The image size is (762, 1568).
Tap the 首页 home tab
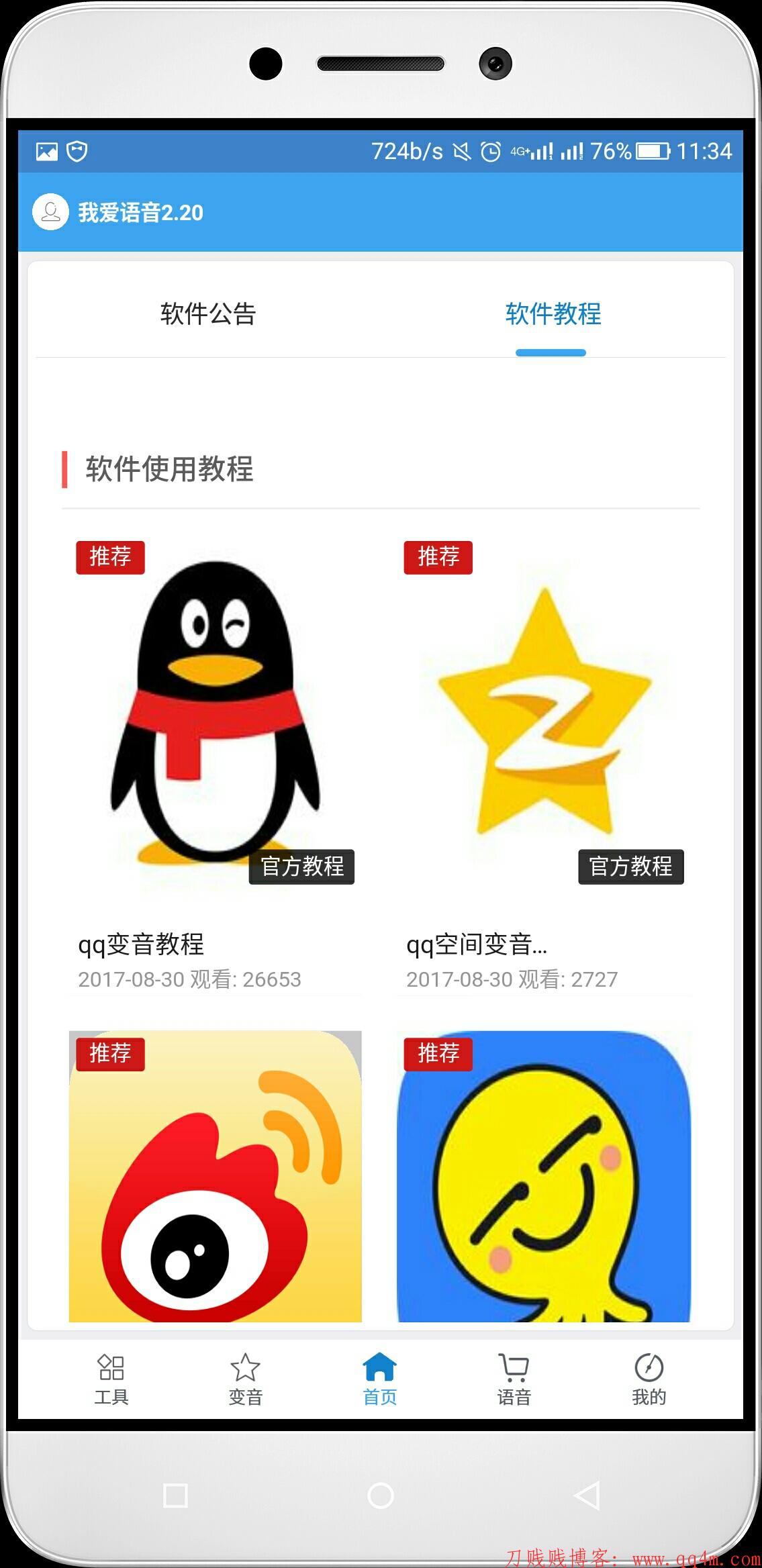[380, 1379]
